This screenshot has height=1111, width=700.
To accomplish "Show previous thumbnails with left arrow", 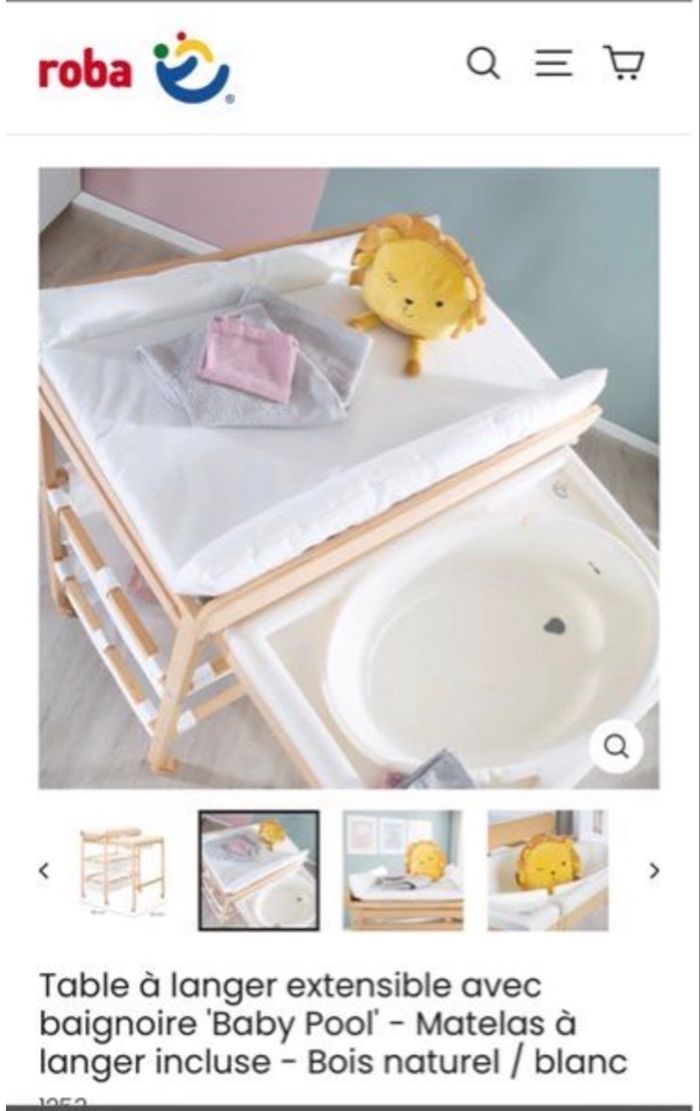I will pyautogui.click(x=44, y=871).
